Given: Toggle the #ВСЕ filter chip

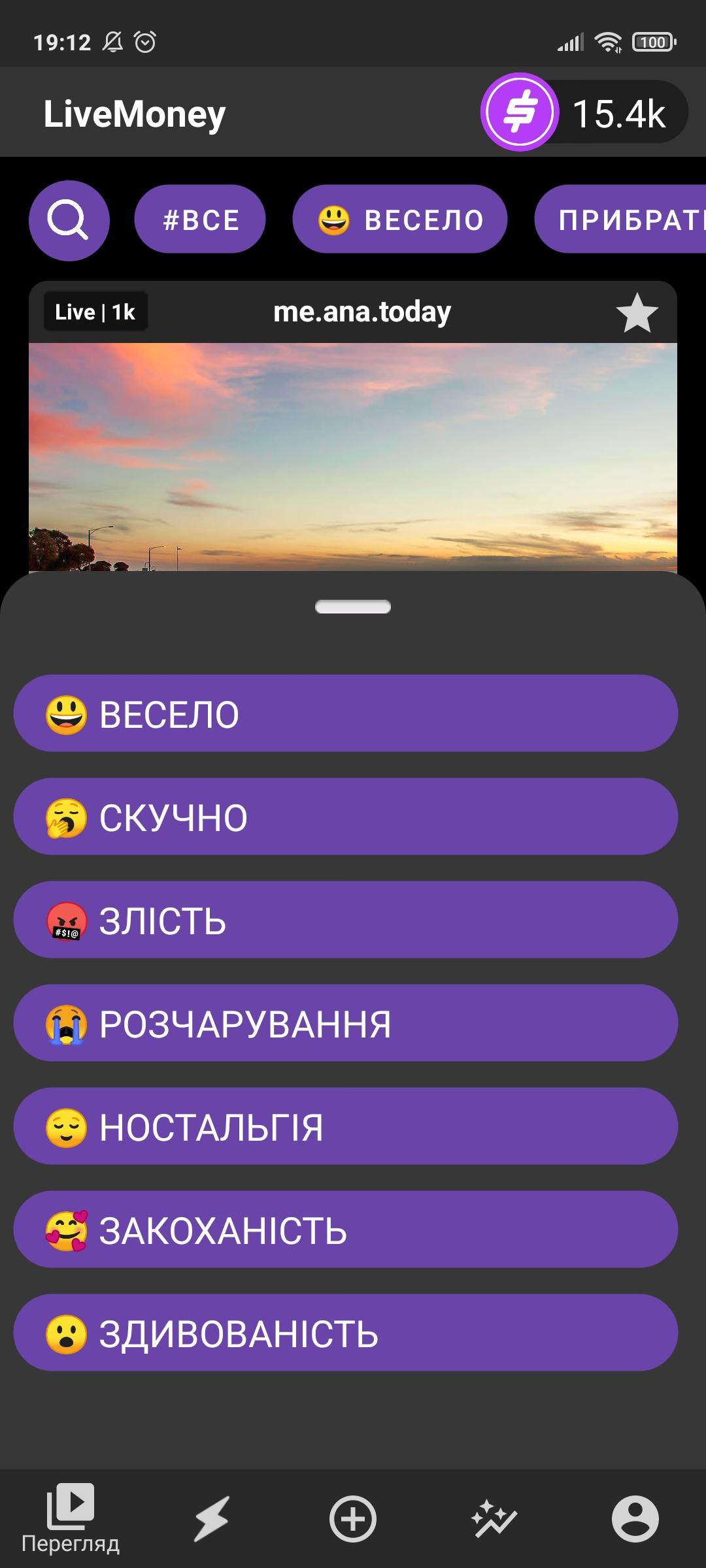Looking at the screenshot, I should click(x=200, y=220).
